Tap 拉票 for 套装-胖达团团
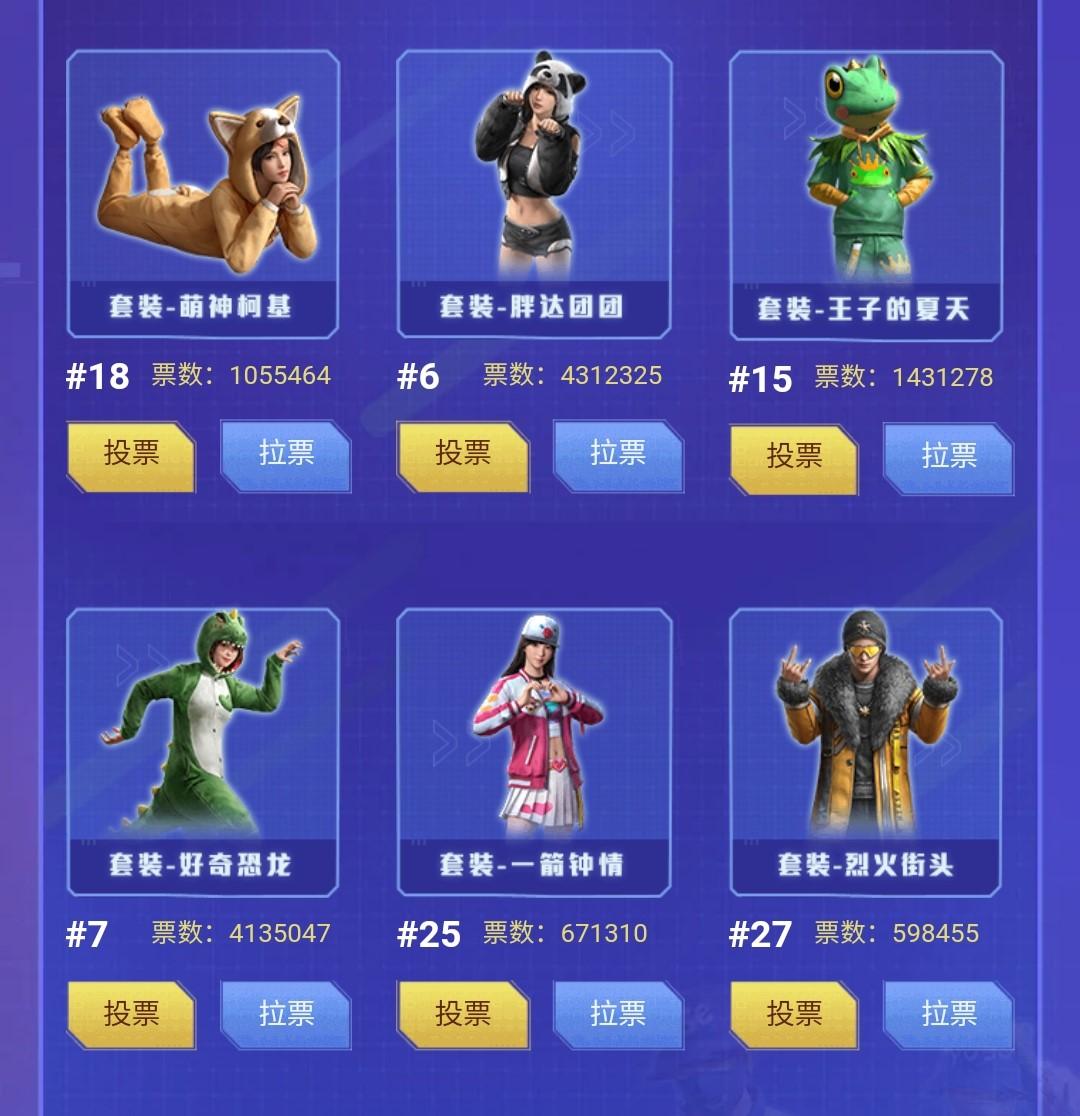The image size is (1080, 1116). (x=618, y=456)
